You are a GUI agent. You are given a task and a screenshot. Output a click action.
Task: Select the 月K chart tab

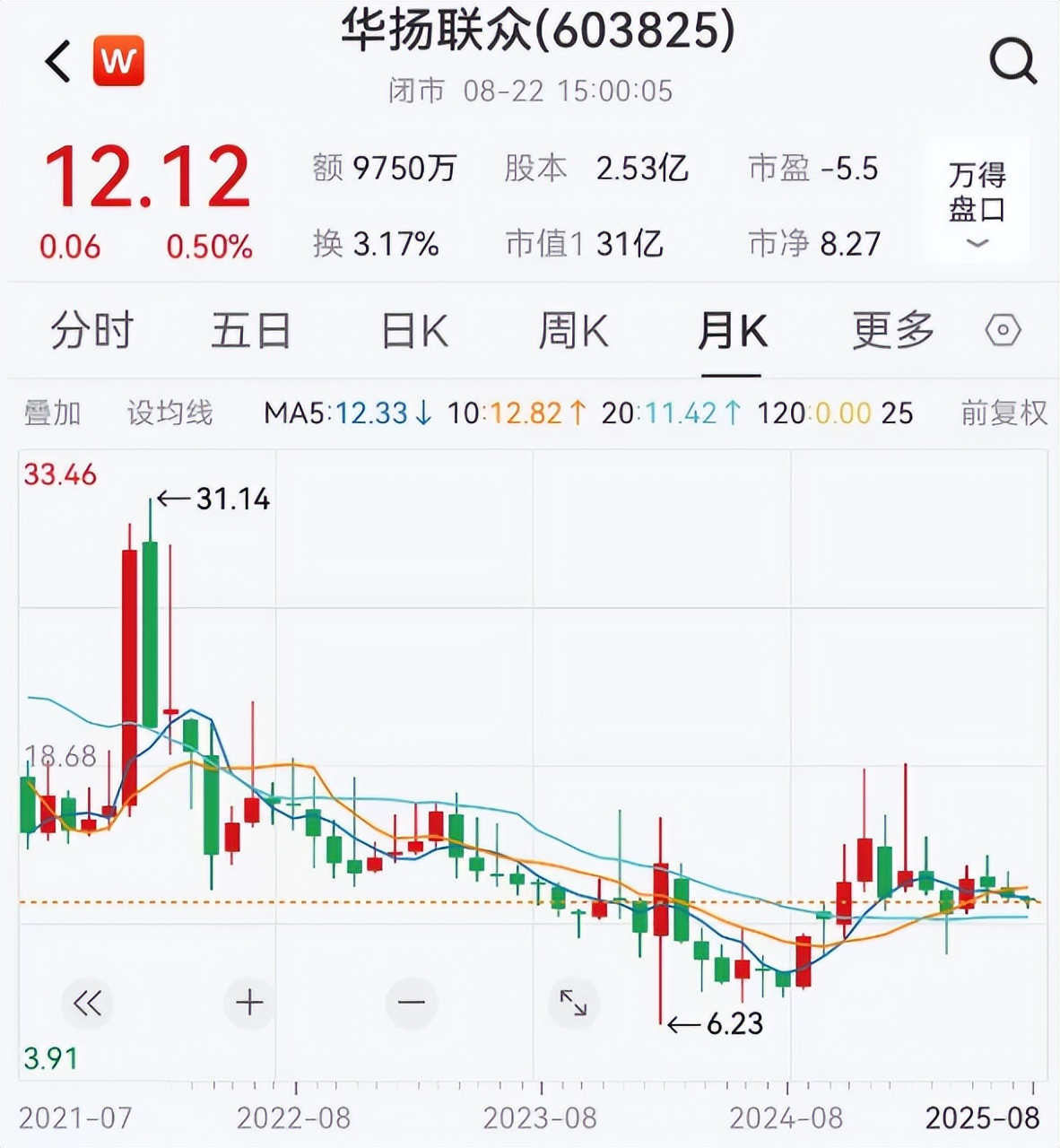coord(732,331)
